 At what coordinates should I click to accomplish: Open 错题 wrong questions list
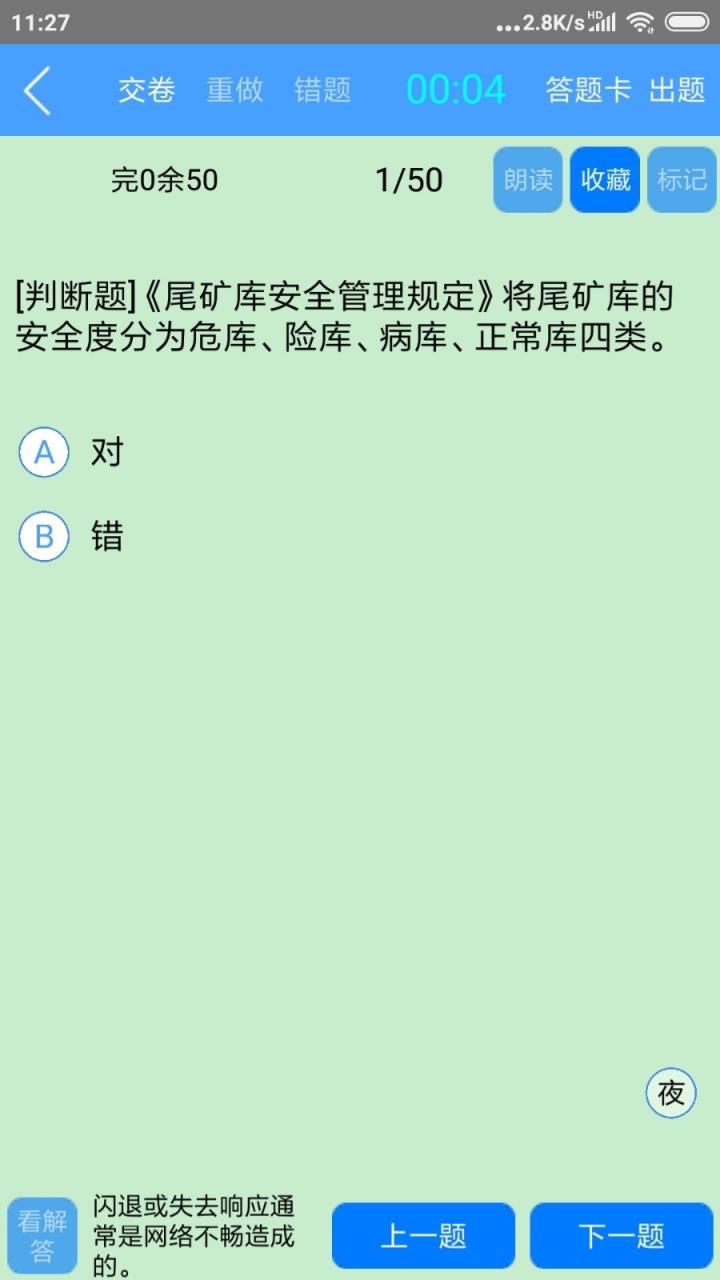point(321,90)
